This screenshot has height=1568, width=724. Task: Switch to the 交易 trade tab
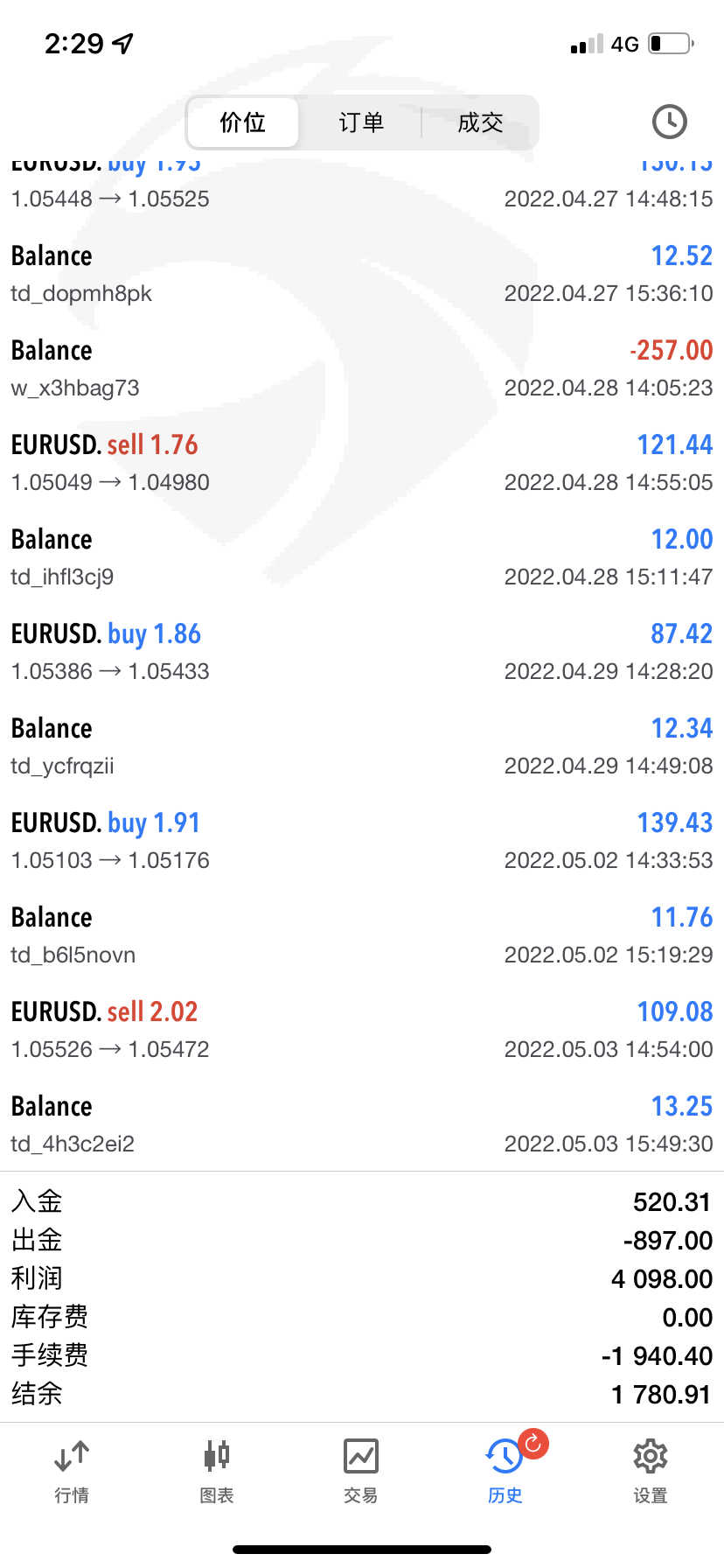(361, 1472)
